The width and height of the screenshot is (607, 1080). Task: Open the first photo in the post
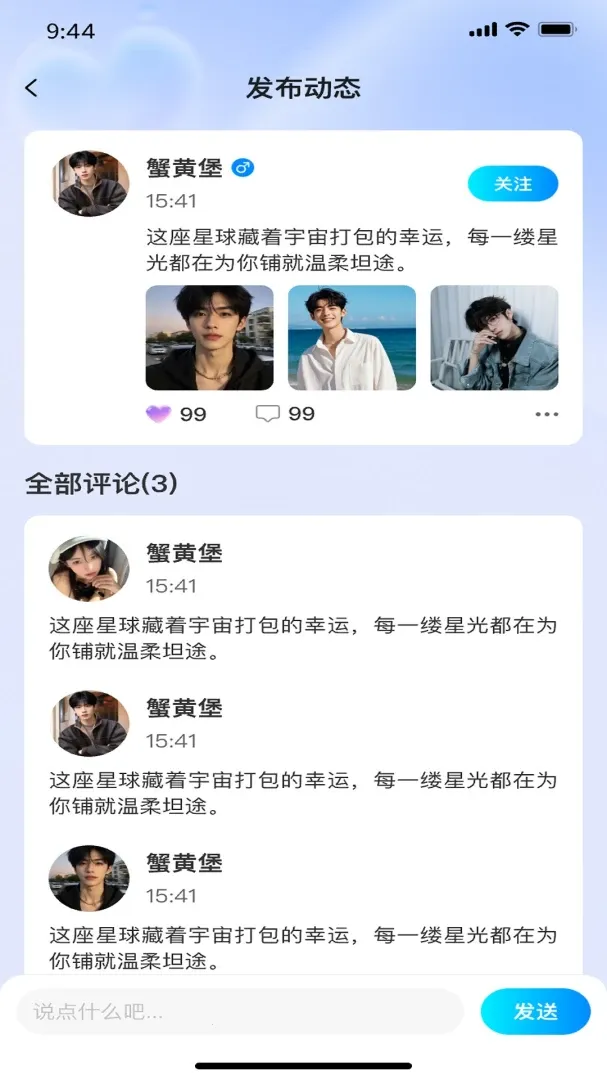pos(209,338)
